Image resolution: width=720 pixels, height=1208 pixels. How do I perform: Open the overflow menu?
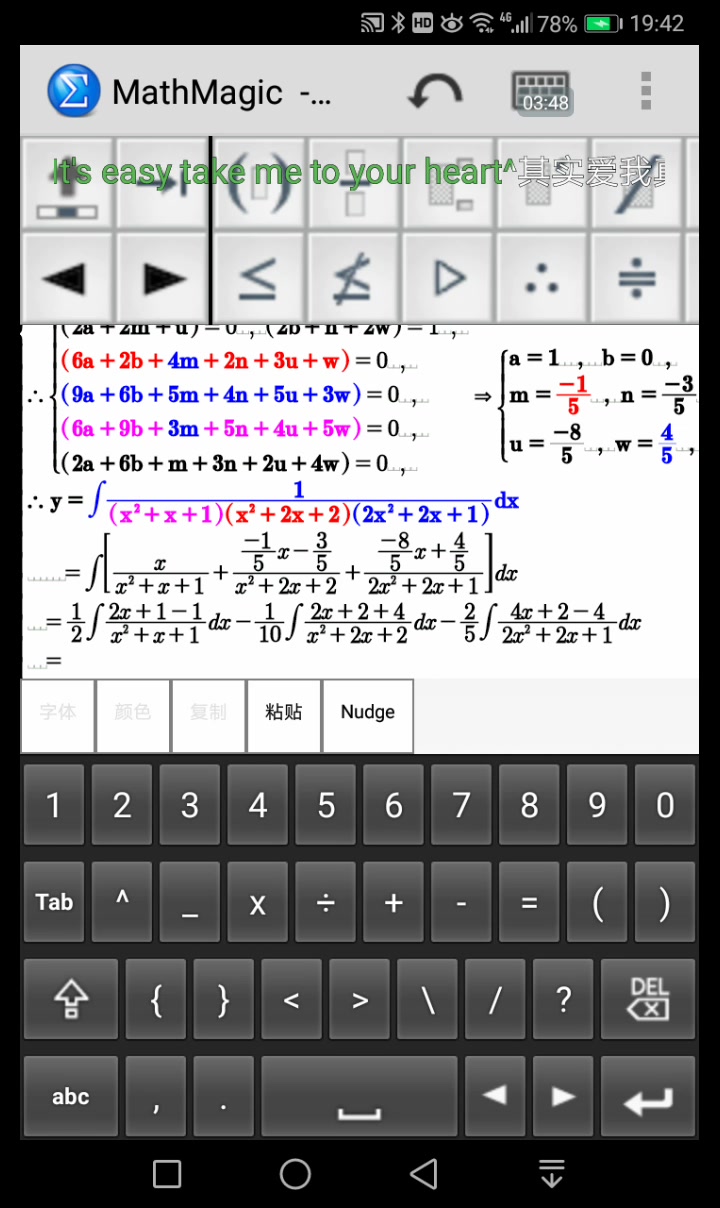[x=646, y=92]
